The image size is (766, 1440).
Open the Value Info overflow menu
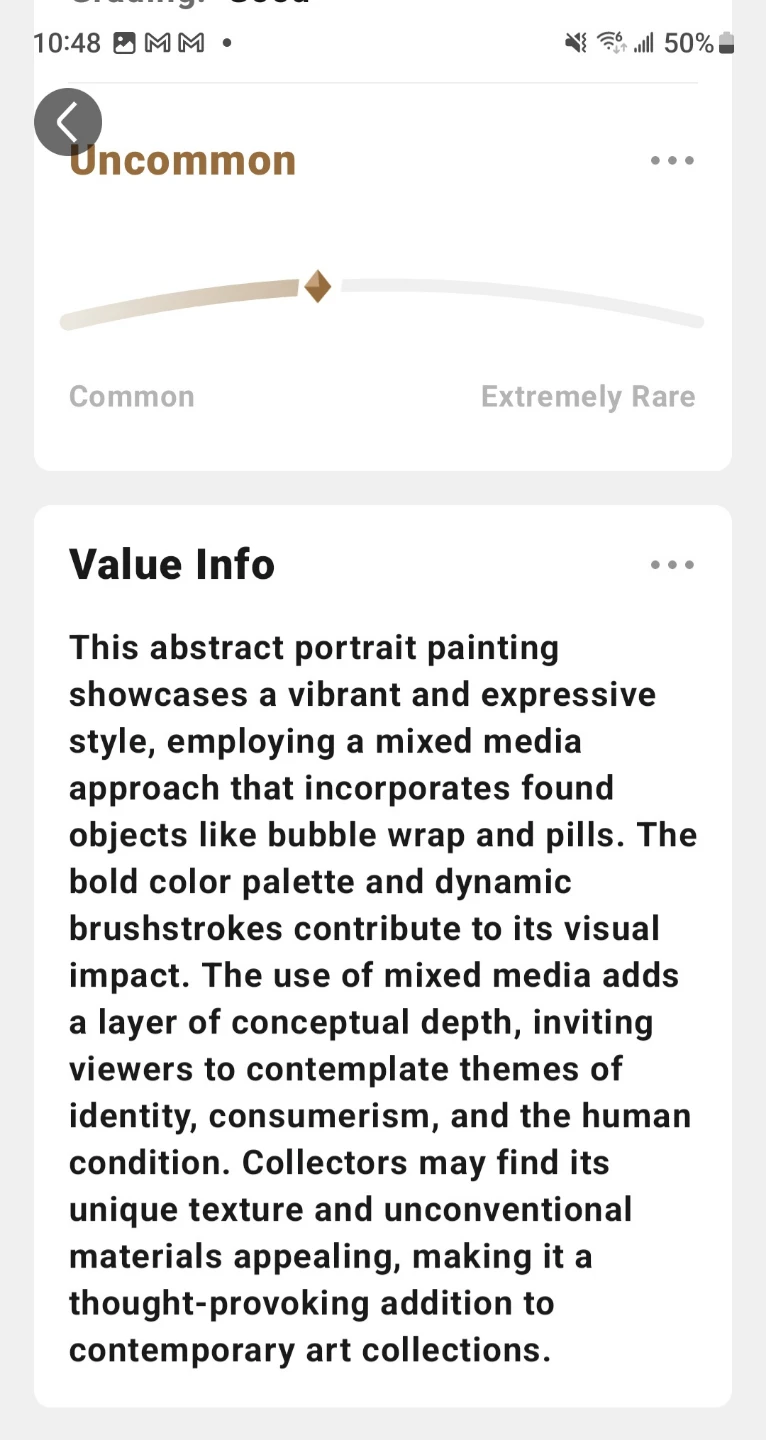pos(672,565)
